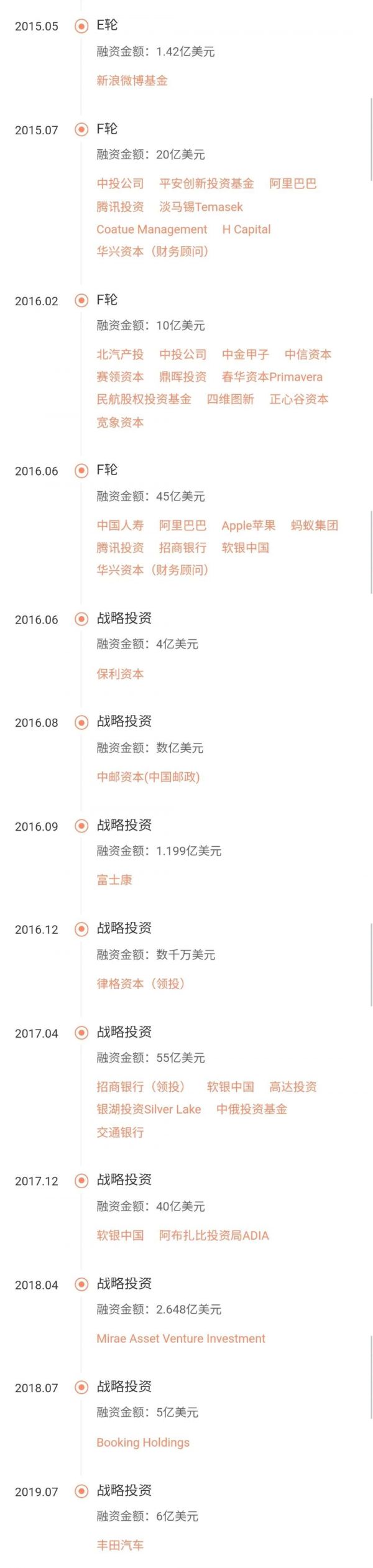Open 北汽产投 investor page
Image resolution: width=373 pixels, height=1568 pixels.
pos(120,354)
